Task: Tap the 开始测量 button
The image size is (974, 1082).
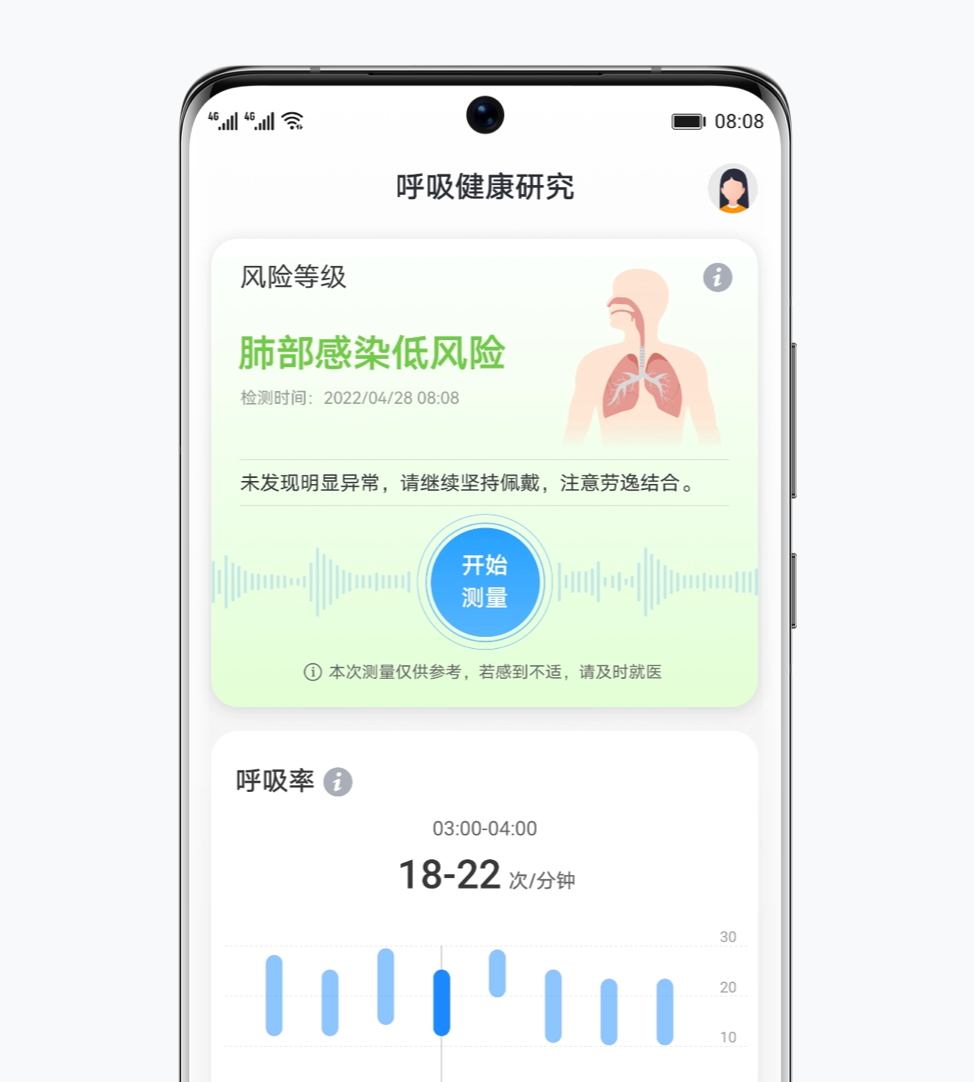Action: [485, 582]
